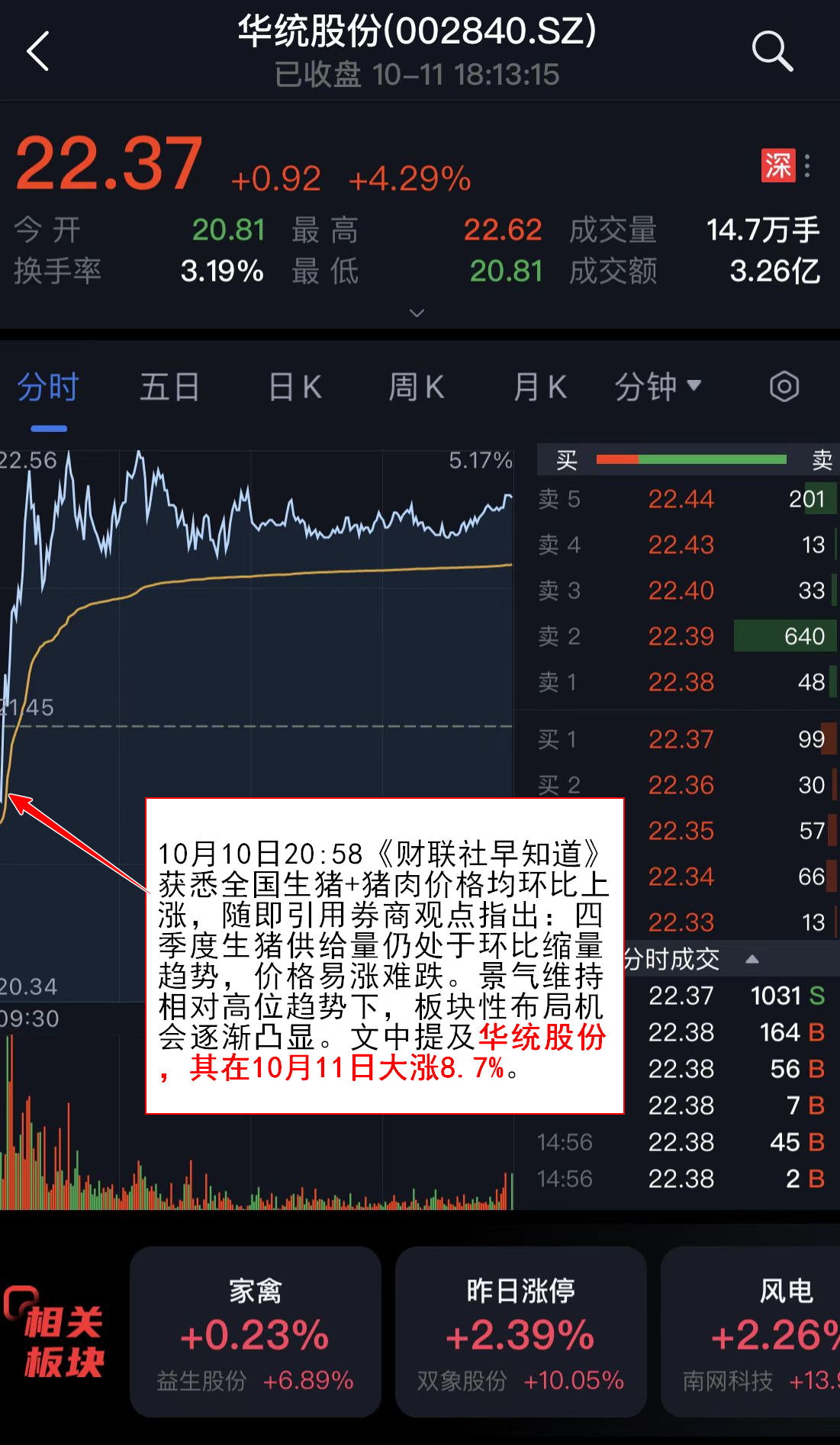Tap the three-dot menu beside 深 badge
The width and height of the screenshot is (840, 1445).
807,166
